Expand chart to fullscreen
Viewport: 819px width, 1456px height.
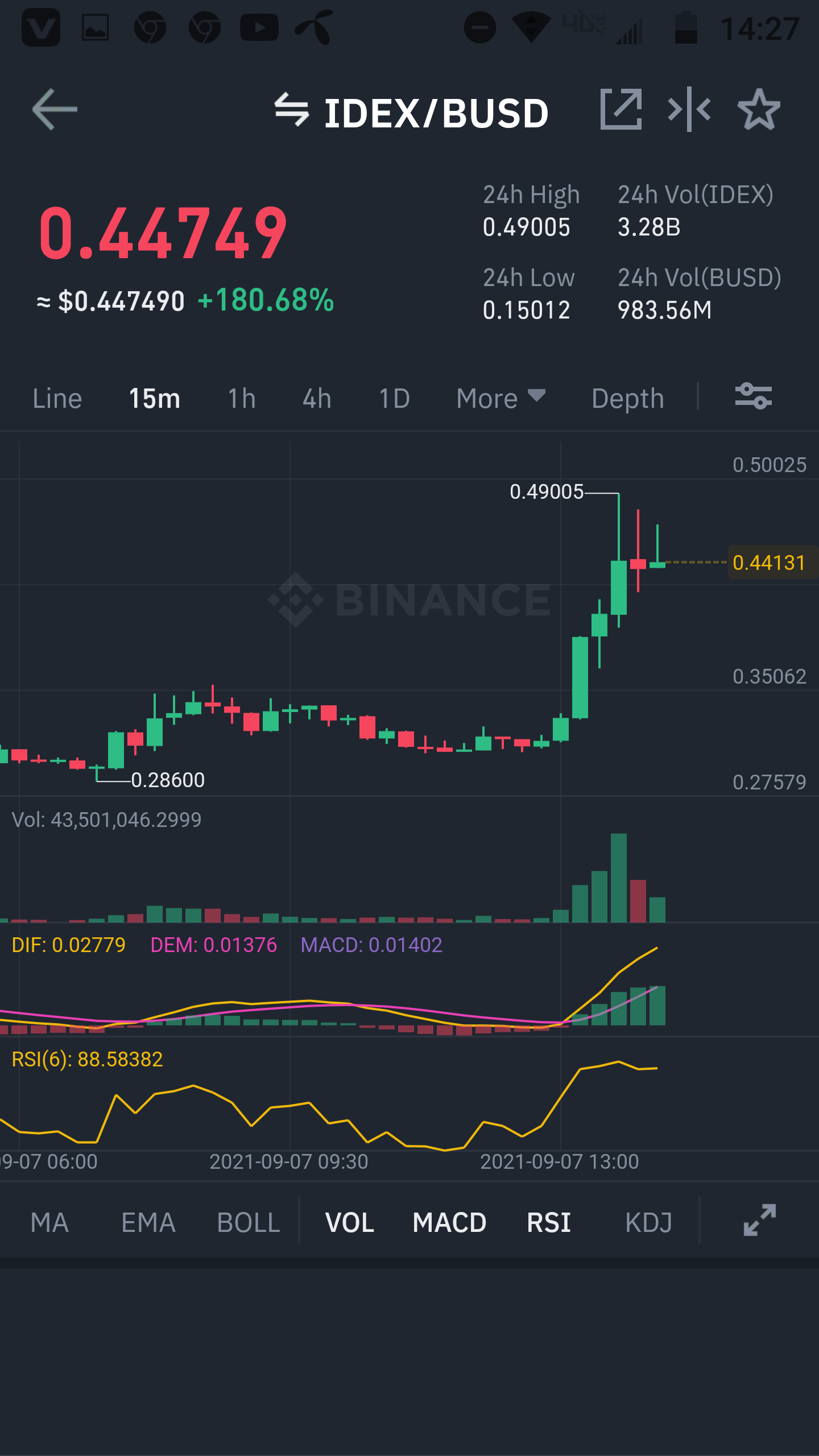(x=759, y=1221)
